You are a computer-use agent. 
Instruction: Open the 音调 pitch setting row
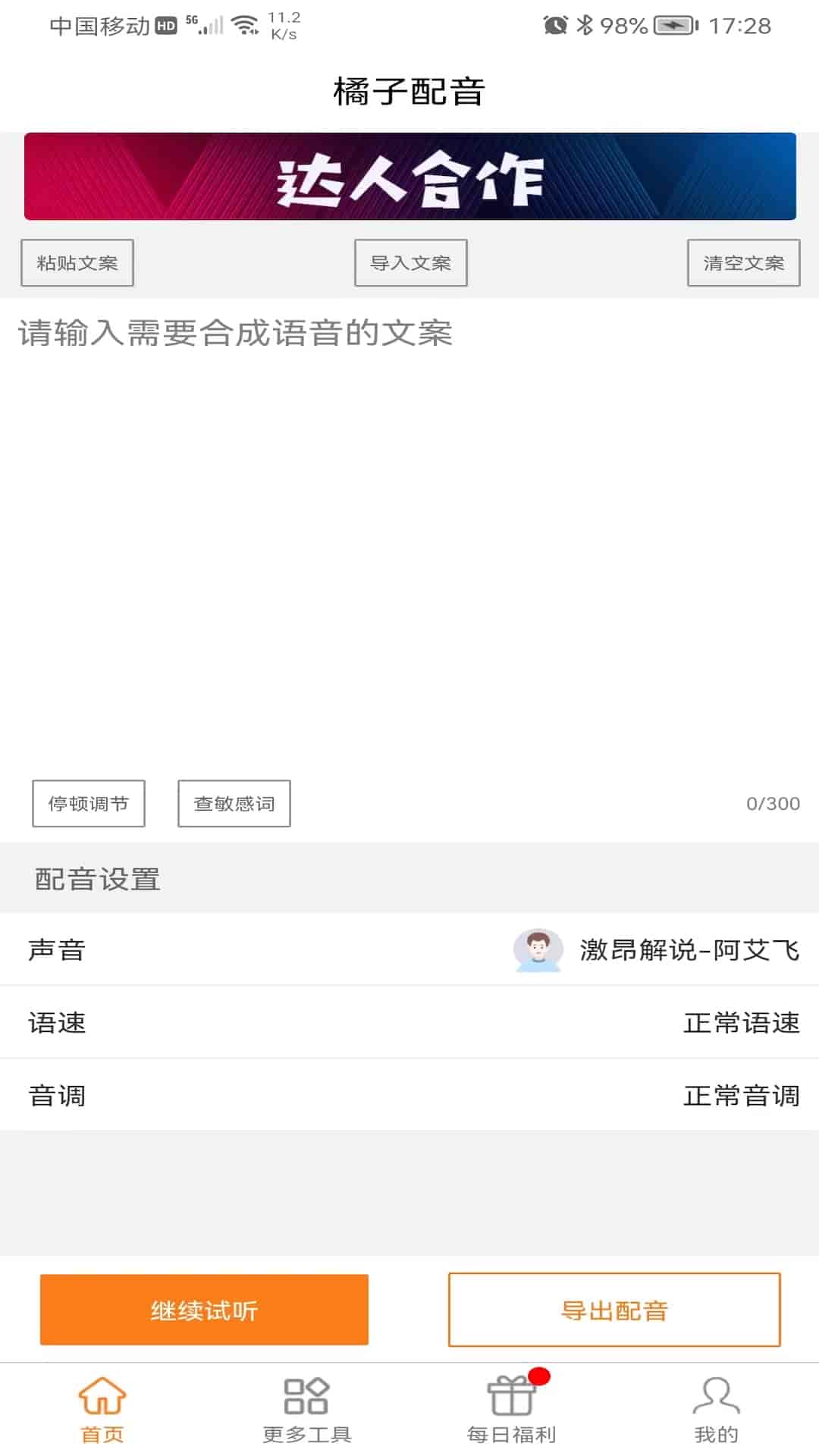pyautogui.click(x=409, y=1095)
